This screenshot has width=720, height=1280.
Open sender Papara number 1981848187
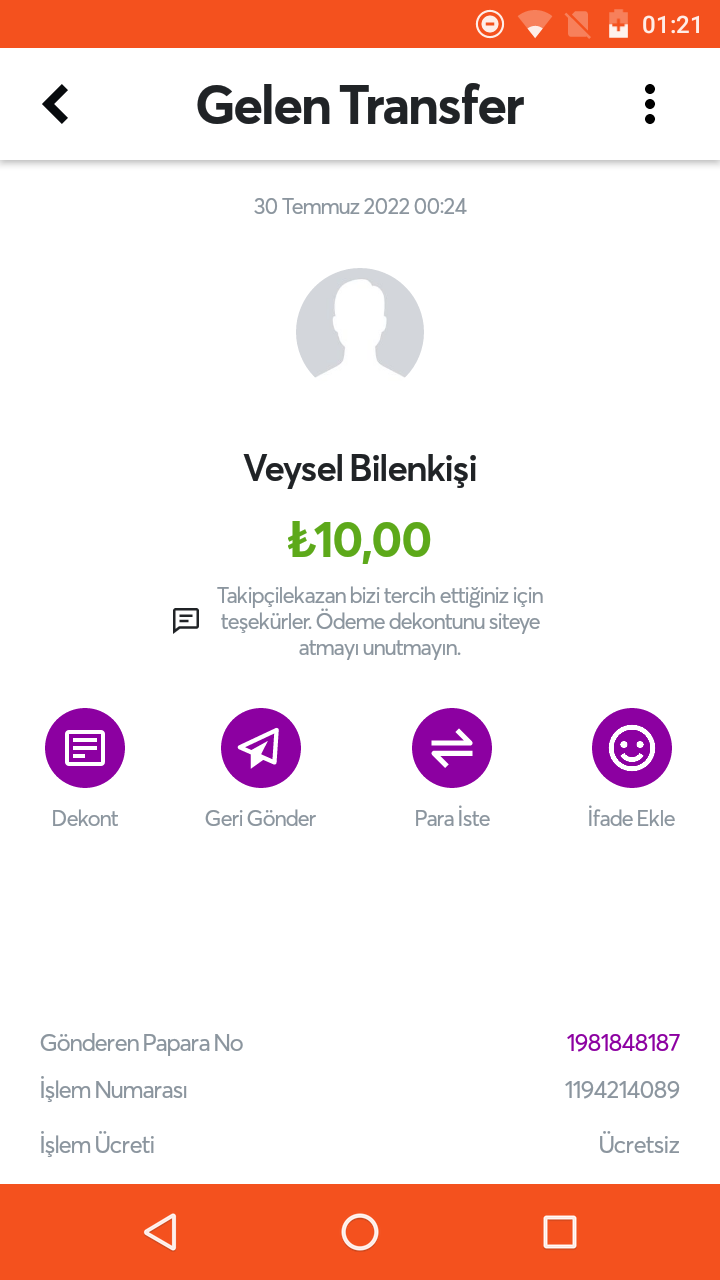tap(623, 1043)
